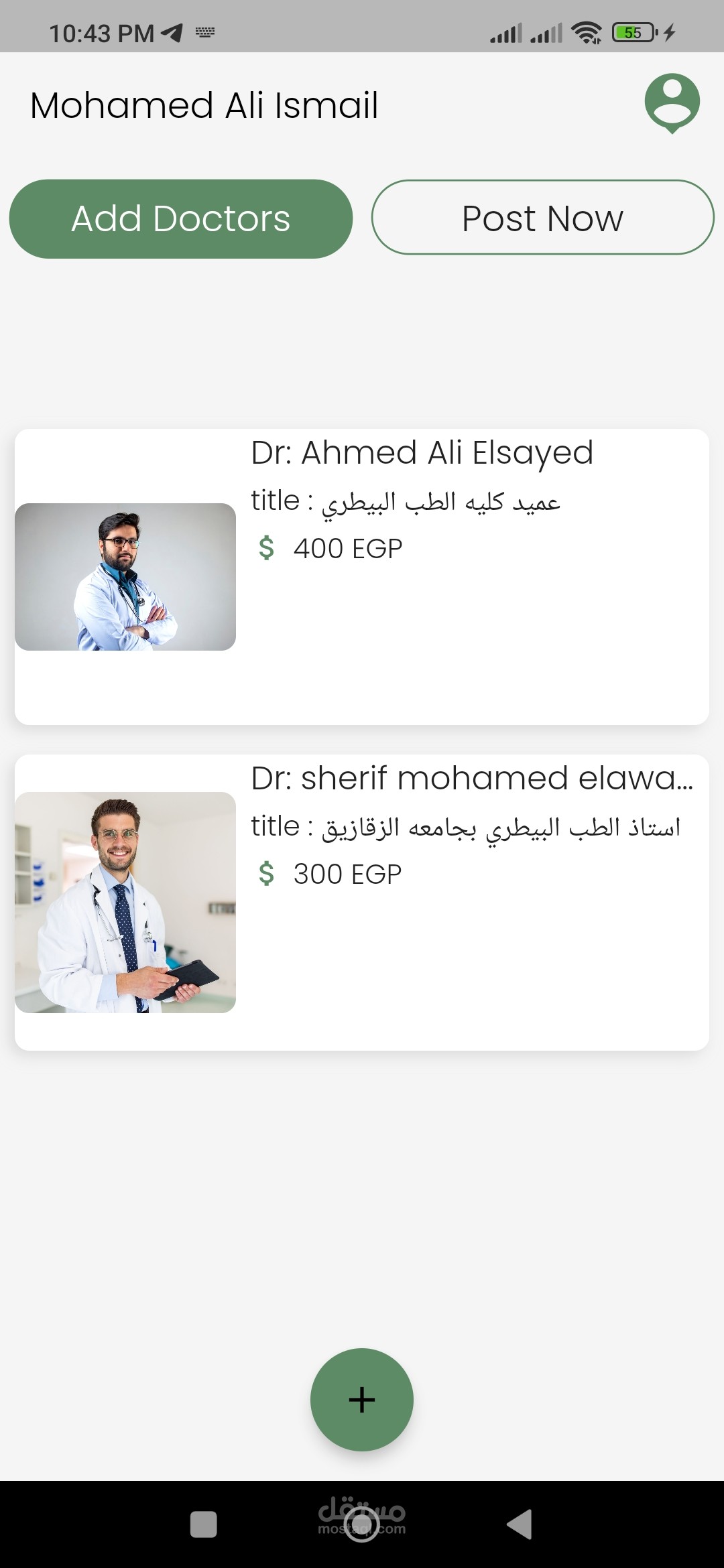Go back with the system back button

(519, 1524)
